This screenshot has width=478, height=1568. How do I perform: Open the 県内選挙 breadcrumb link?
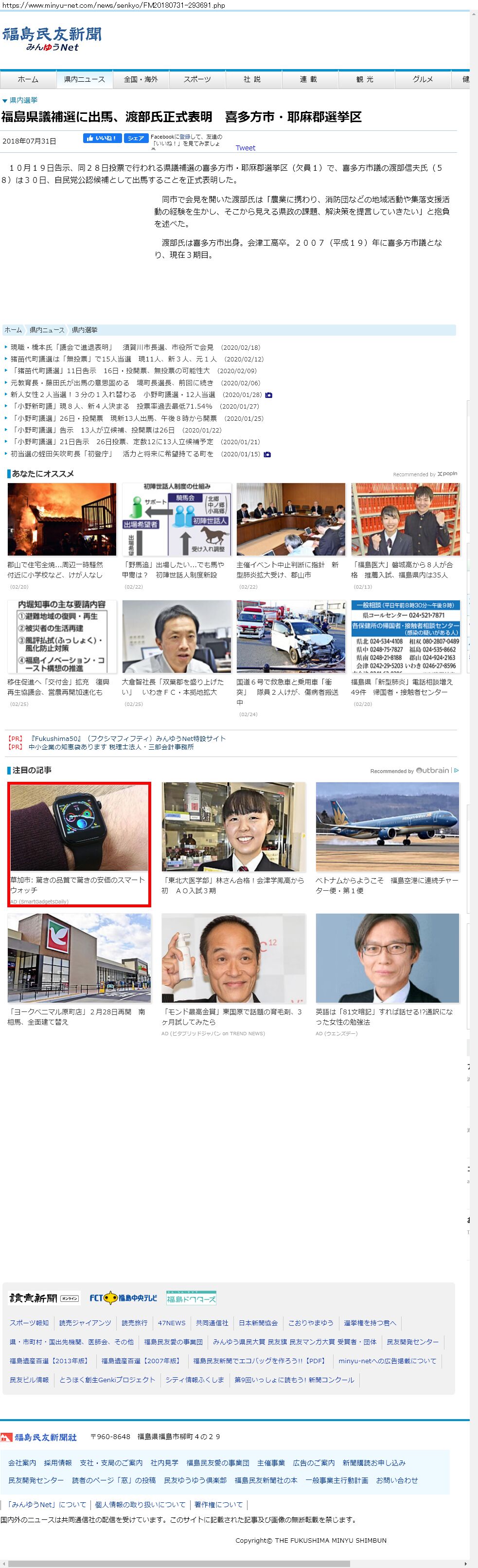[x=84, y=330]
